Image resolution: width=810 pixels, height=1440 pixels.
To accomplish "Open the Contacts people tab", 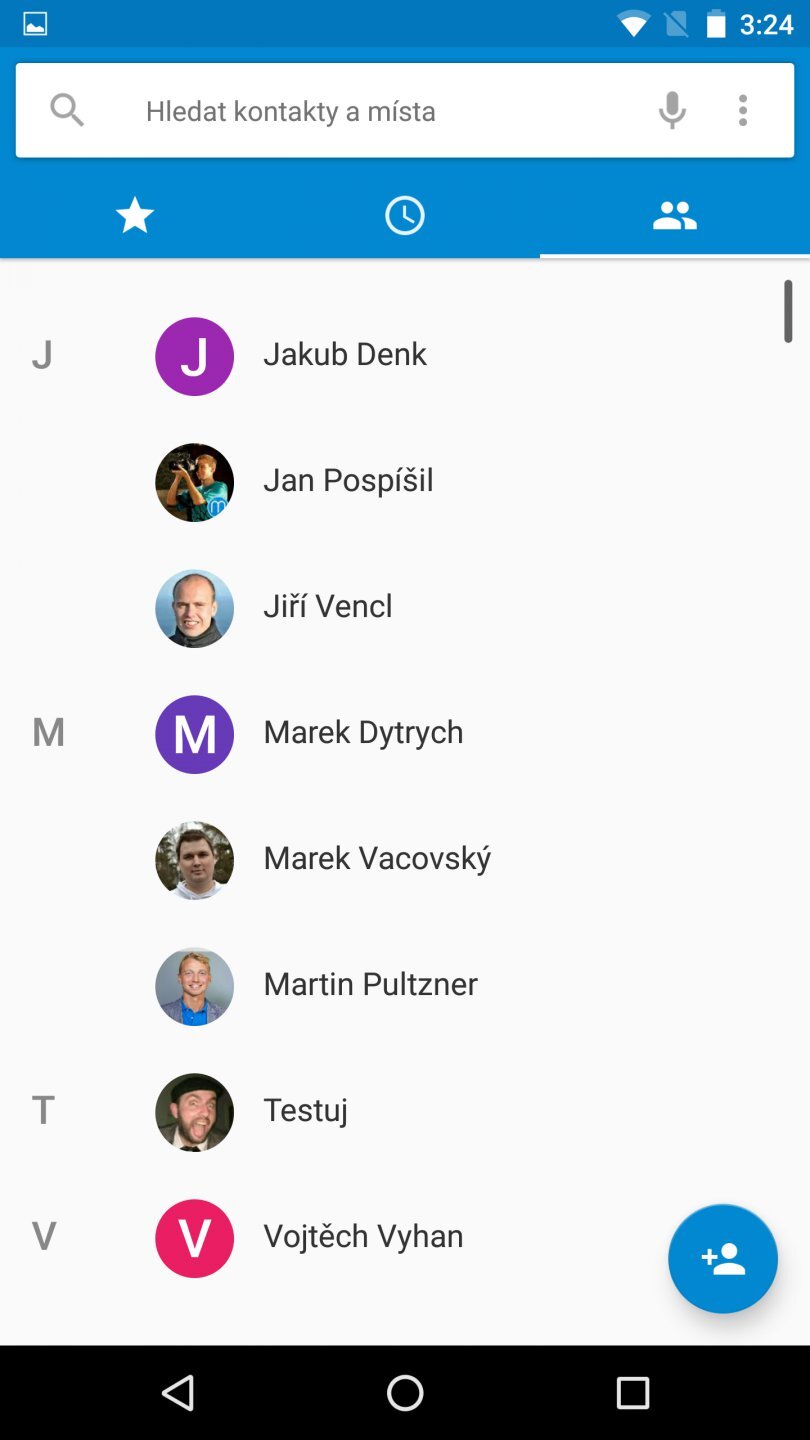I will coord(674,215).
